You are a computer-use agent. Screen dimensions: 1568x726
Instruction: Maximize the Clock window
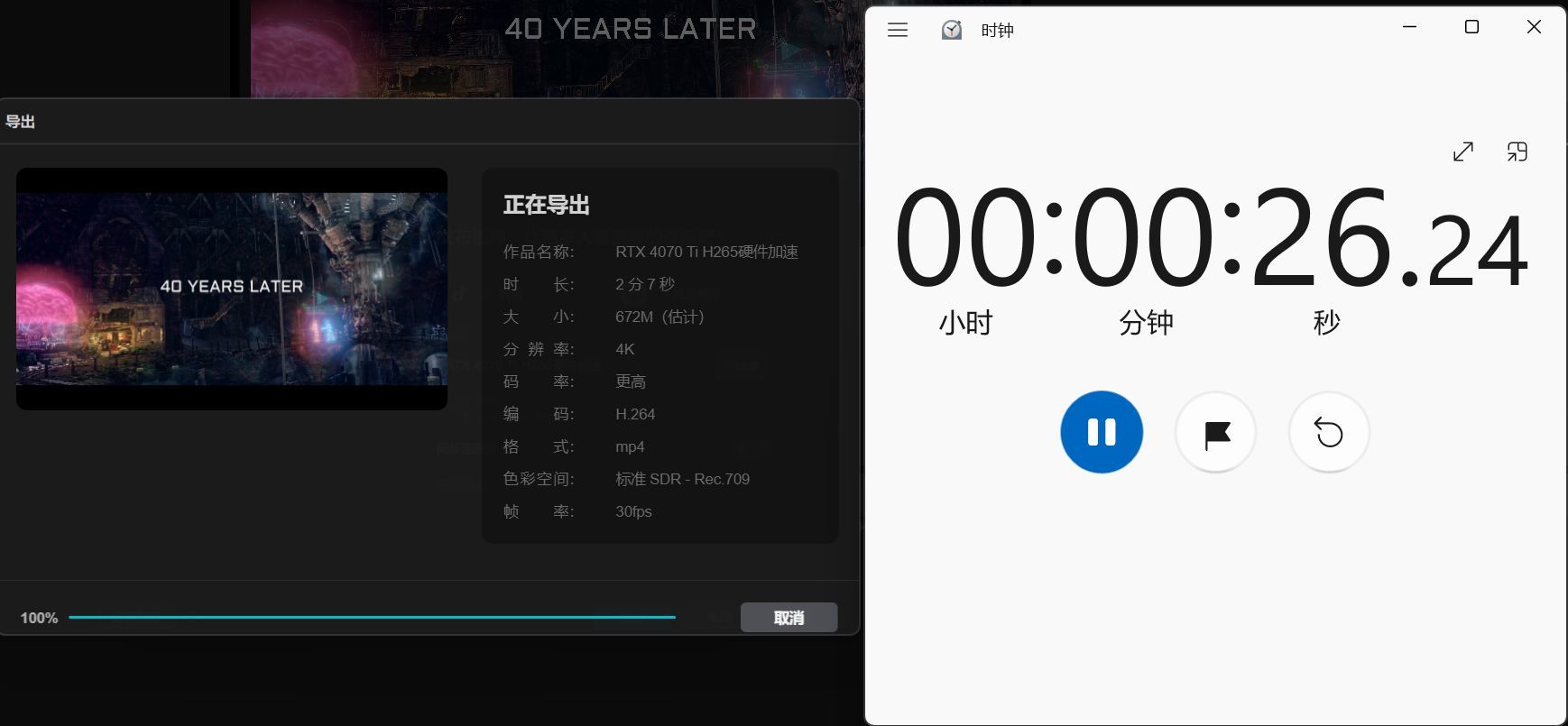pyautogui.click(x=1471, y=27)
